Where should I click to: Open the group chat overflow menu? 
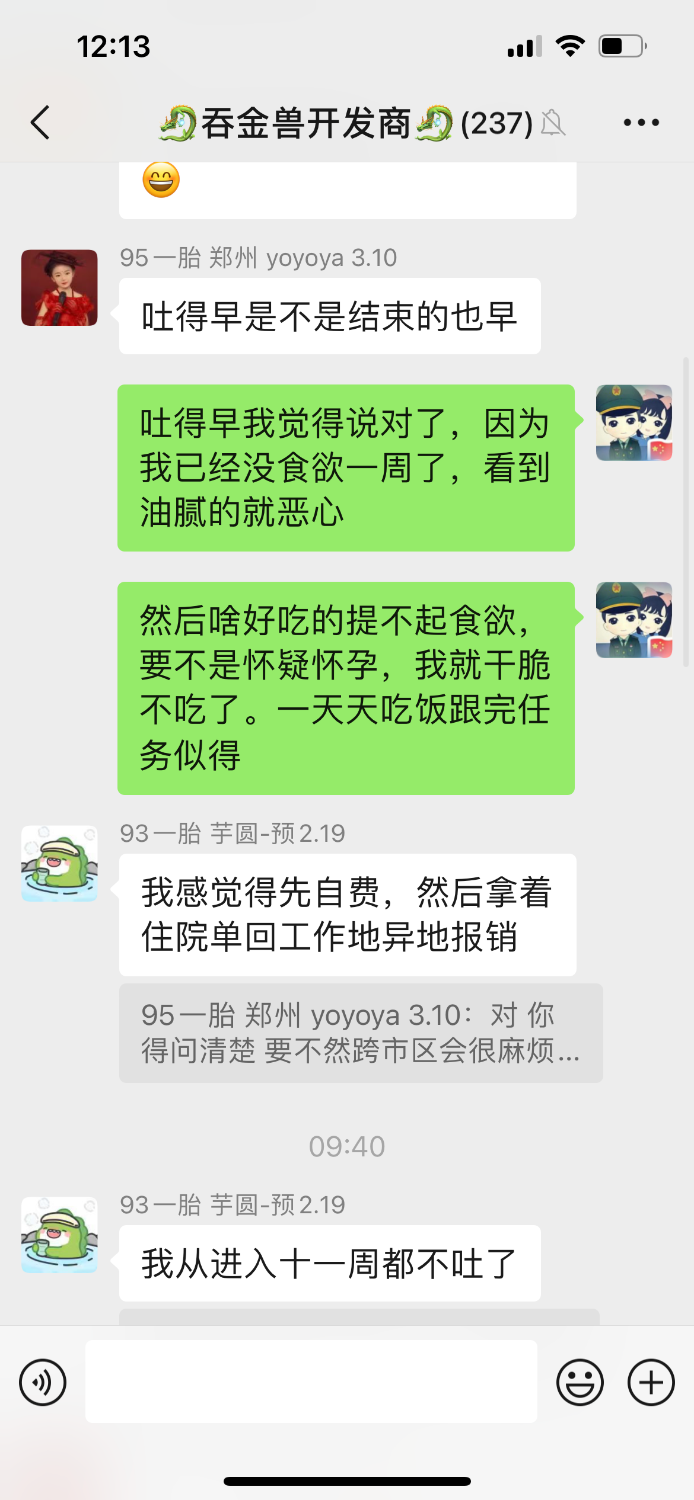point(641,123)
